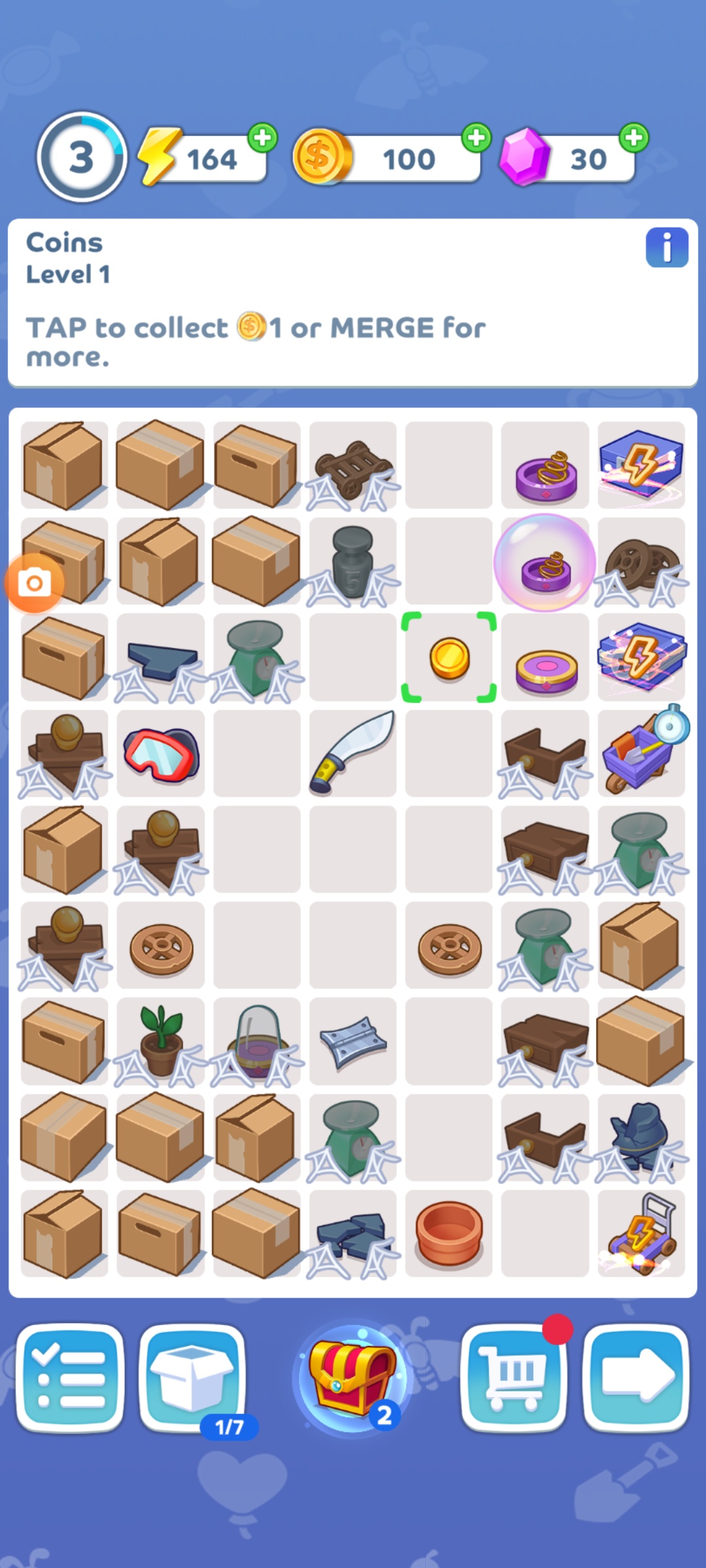Open the inventory box showing 1/7
The image size is (706, 1568).
click(x=192, y=1377)
